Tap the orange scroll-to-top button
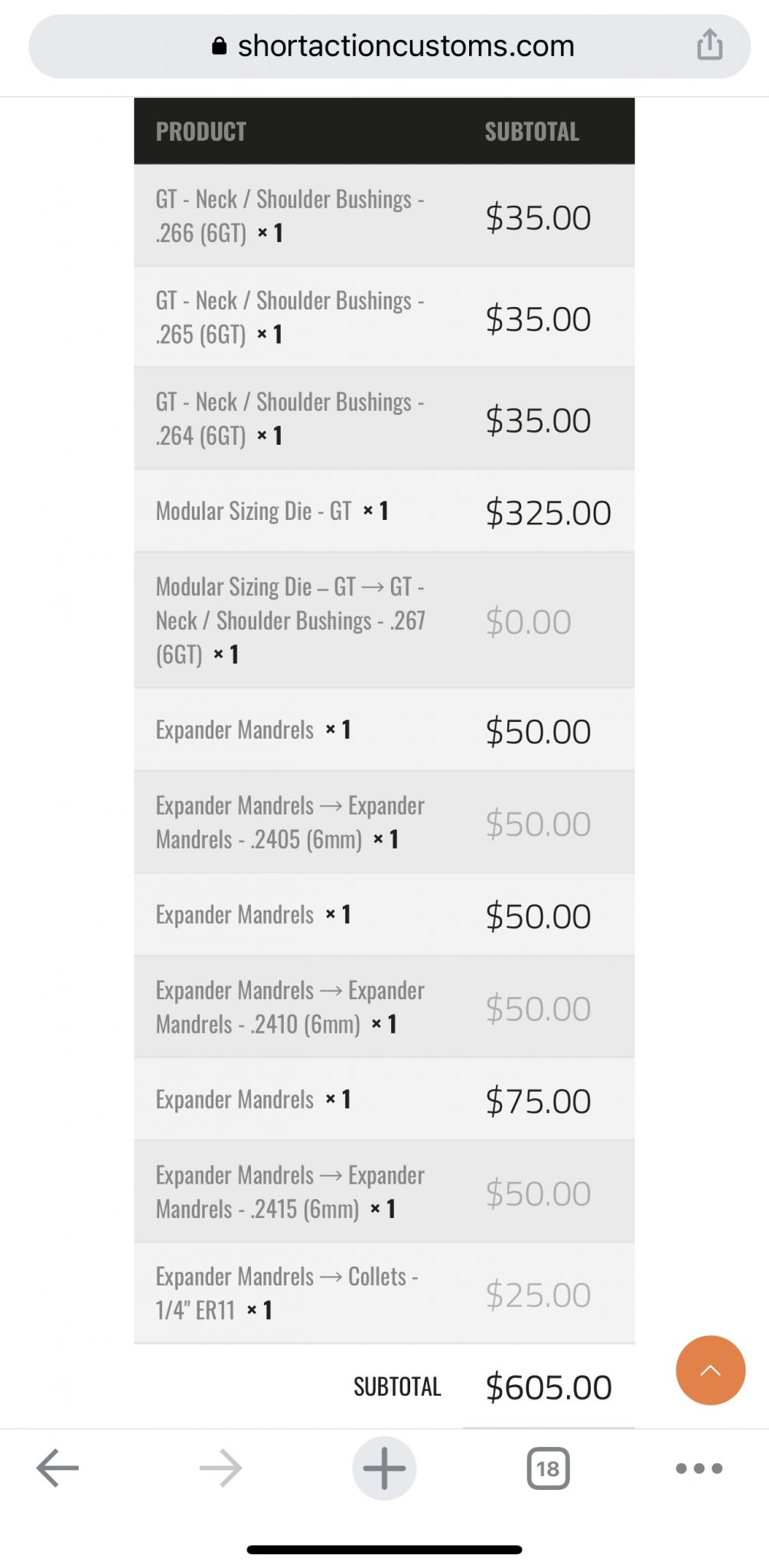This screenshot has height=1568, width=769. pos(710,1370)
